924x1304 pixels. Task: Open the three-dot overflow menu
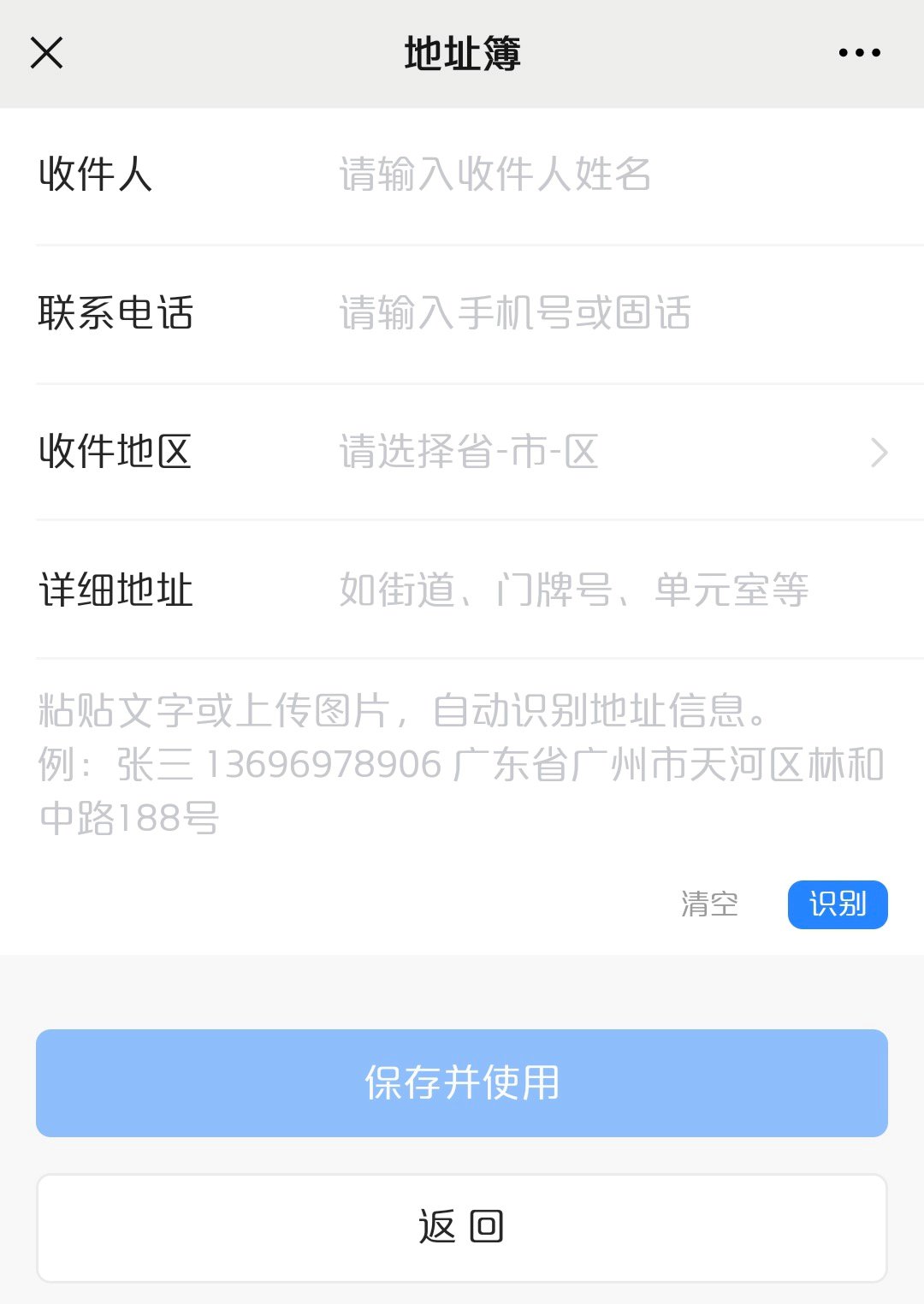point(859,53)
